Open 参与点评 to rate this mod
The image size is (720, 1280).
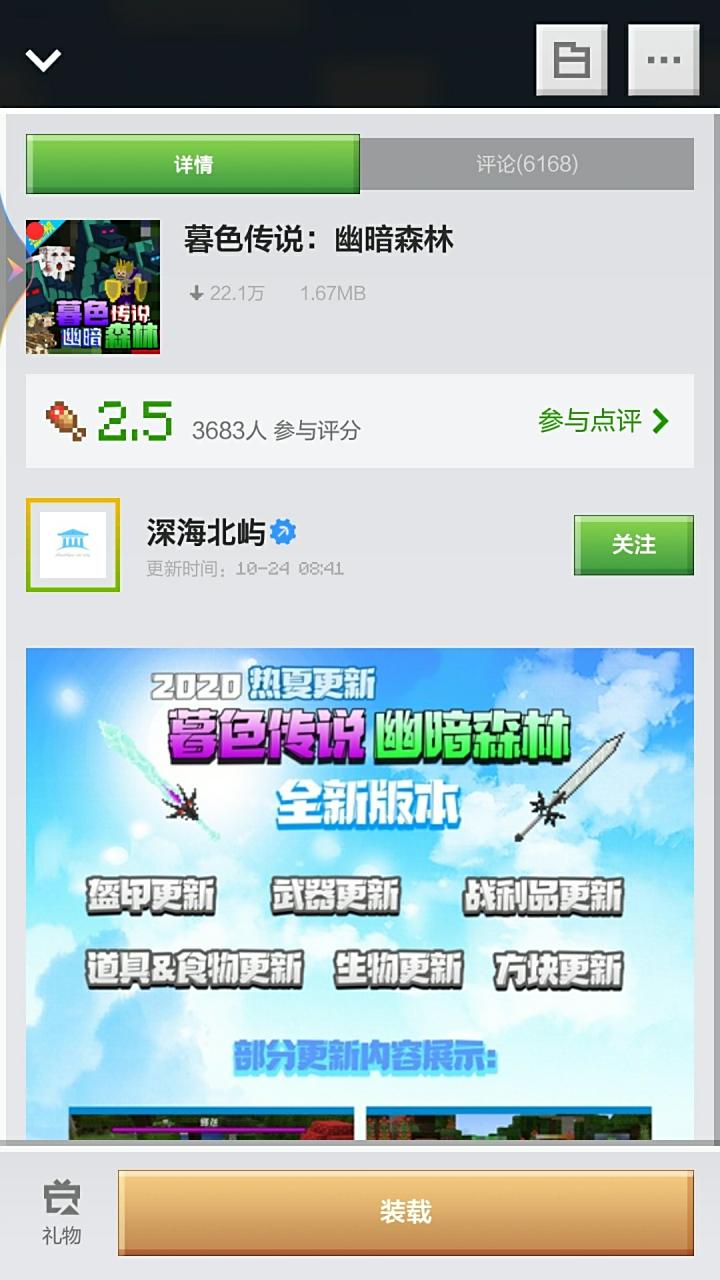point(603,421)
